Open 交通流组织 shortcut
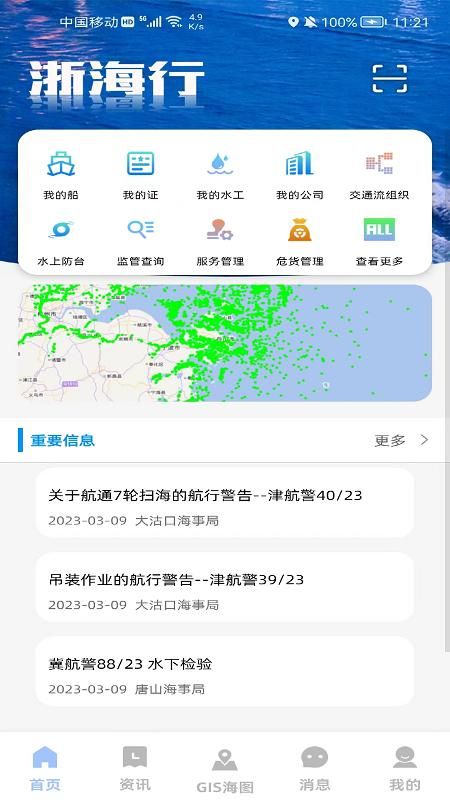 [x=379, y=175]
